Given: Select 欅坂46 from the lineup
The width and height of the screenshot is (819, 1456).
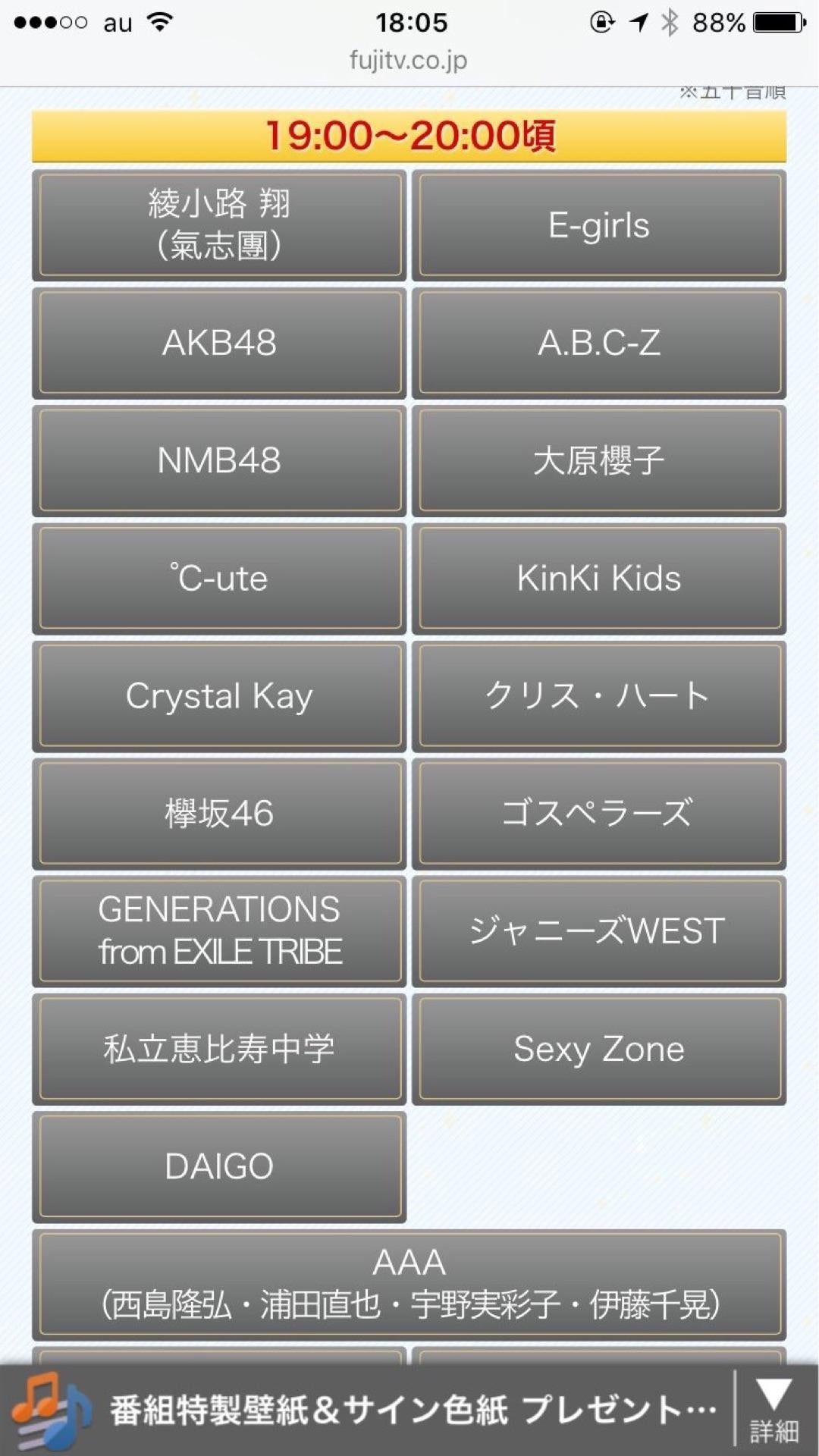Looking at the screenshot, I should point(219,813).
